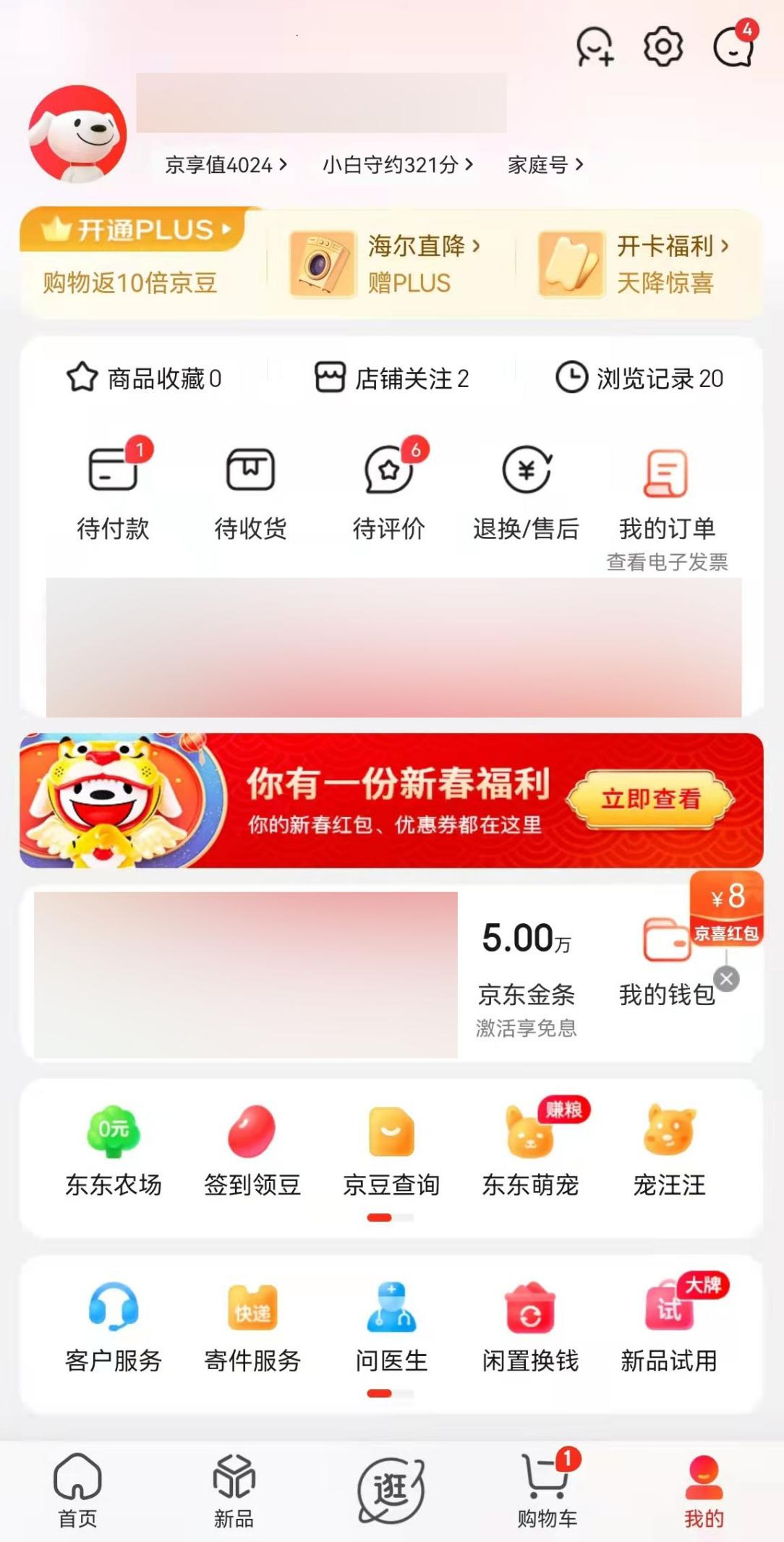
Task: Expand 京享值4024 details
Action: coord(223,164)
